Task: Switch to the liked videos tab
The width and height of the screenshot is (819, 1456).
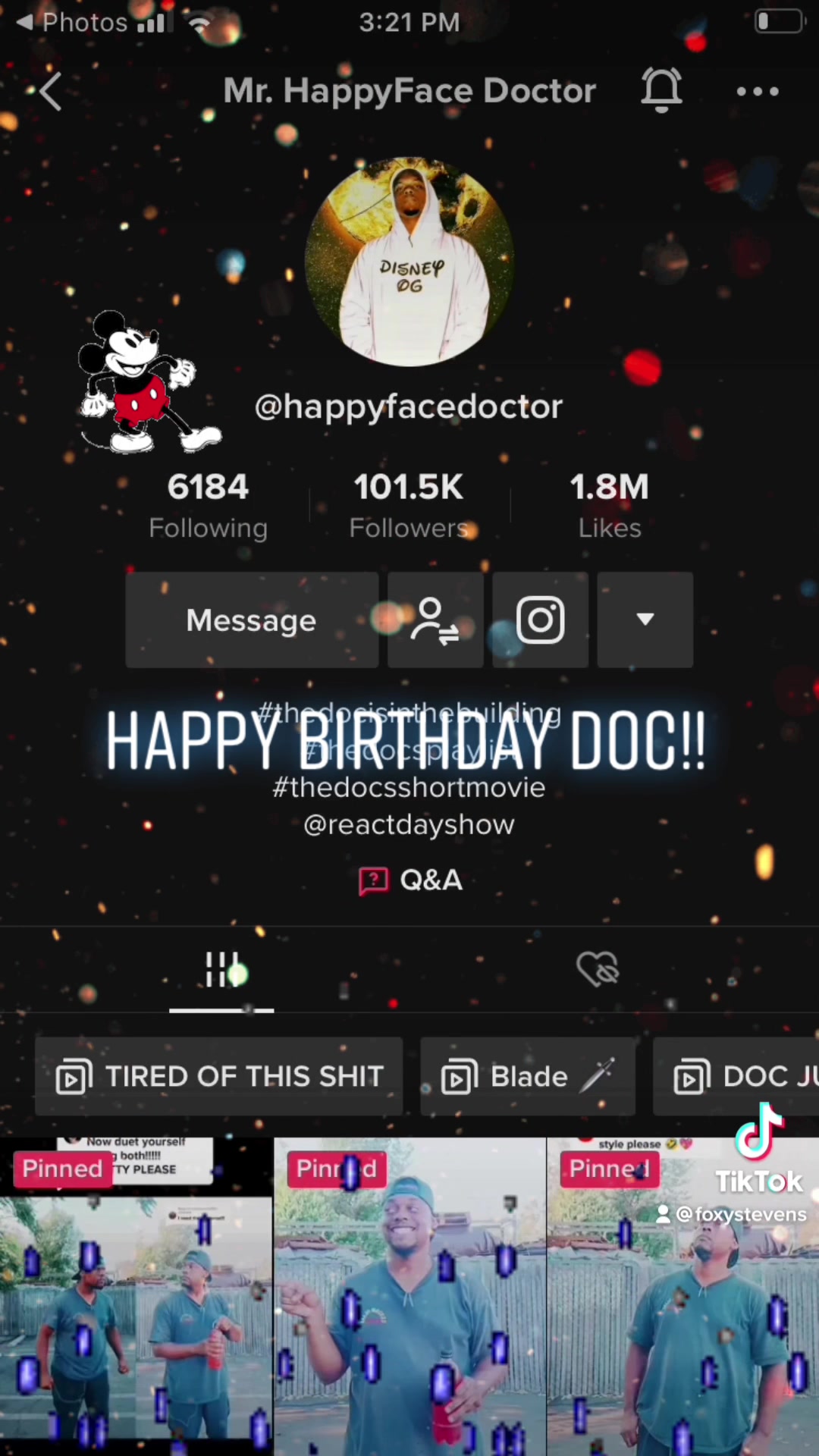Action: click(x=598, y=970)
